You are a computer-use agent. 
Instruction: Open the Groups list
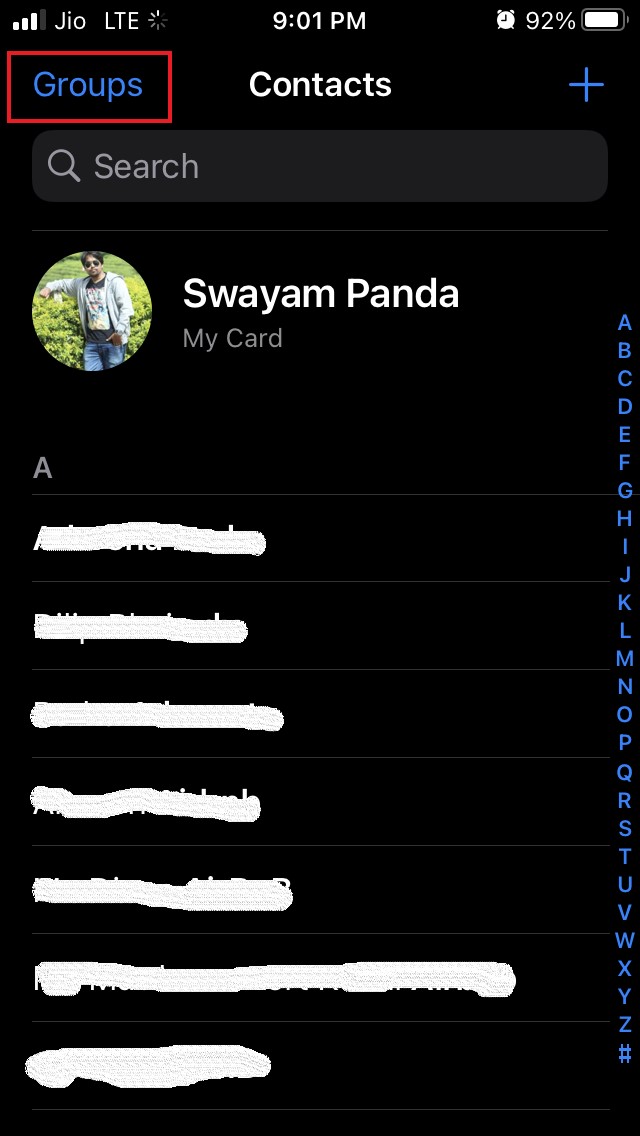[88, 86]
